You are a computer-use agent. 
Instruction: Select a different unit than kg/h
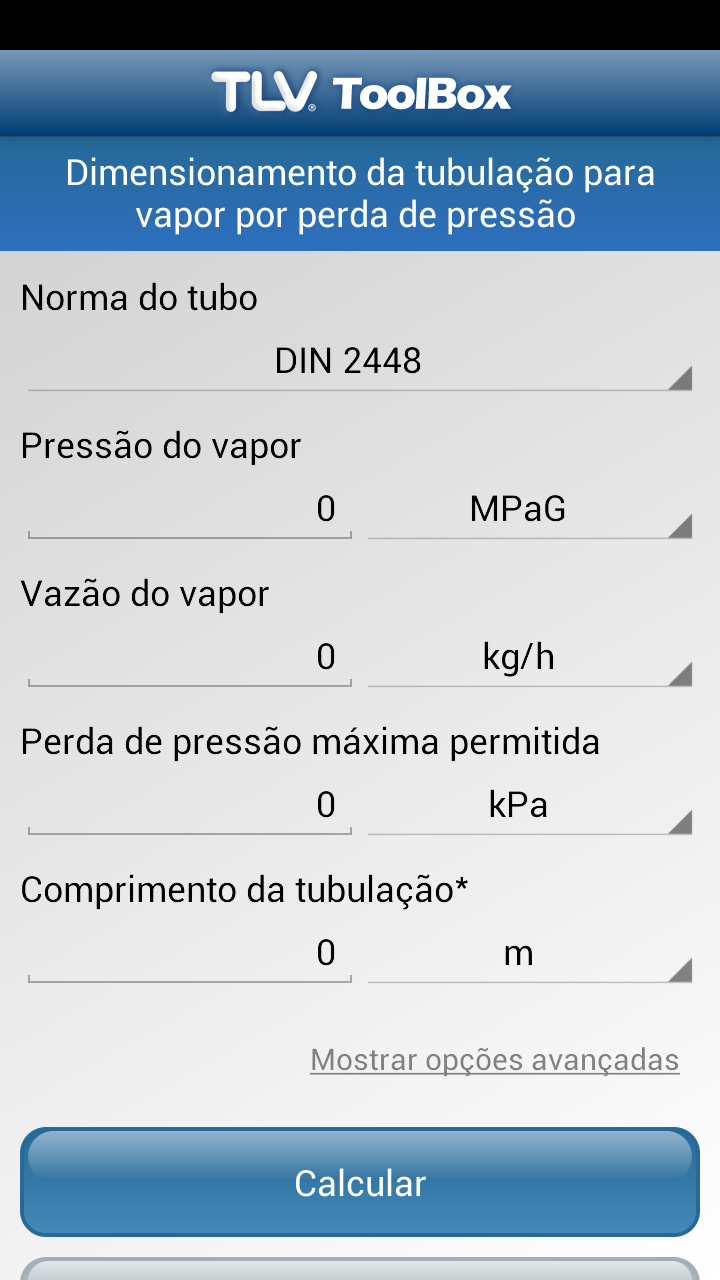click(x=530, y=658)
